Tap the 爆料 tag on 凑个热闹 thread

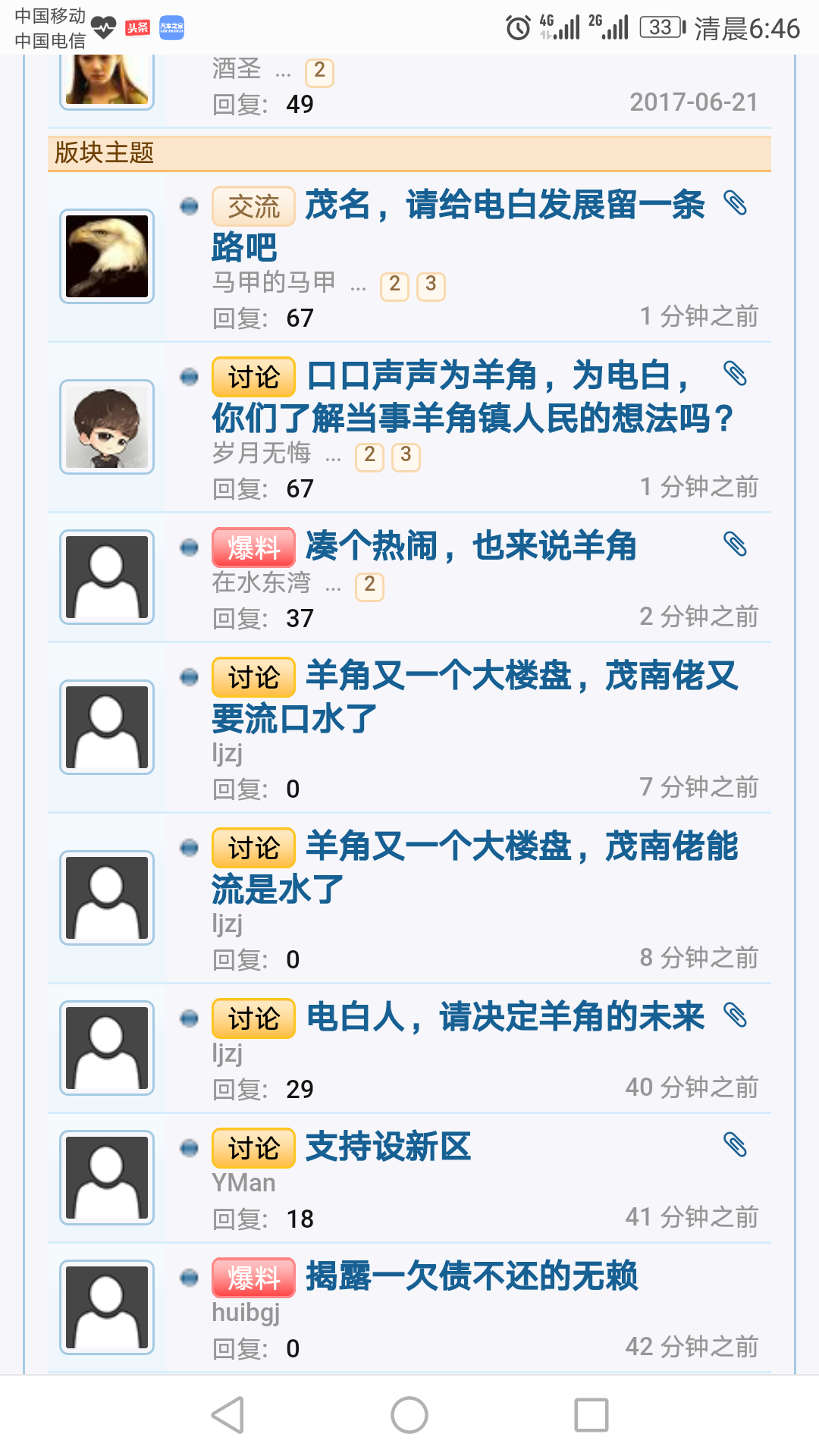click(253, 548)
